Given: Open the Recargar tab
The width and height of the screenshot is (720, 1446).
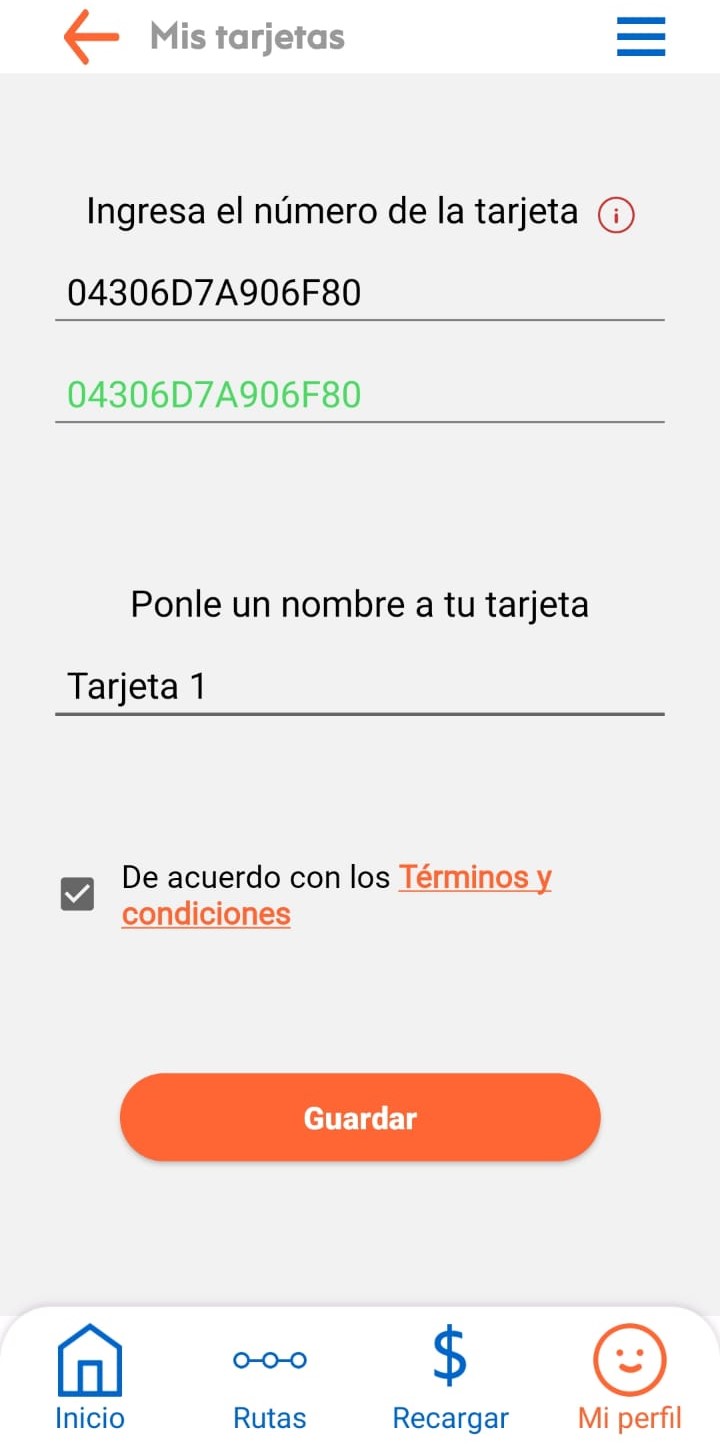Looking at the screenshot, I should [x=450, y=1377].
